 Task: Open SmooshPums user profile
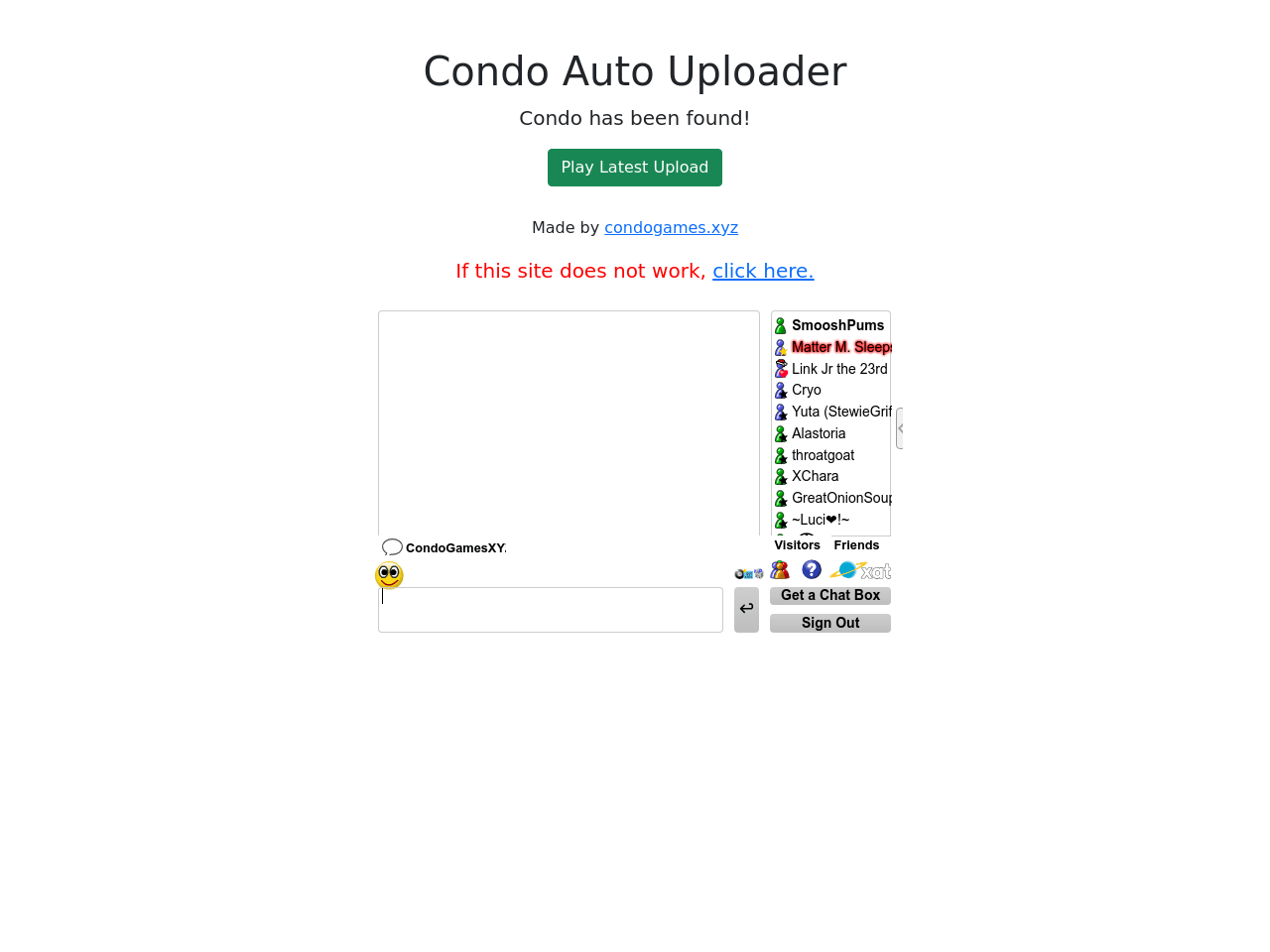(836, 325)
